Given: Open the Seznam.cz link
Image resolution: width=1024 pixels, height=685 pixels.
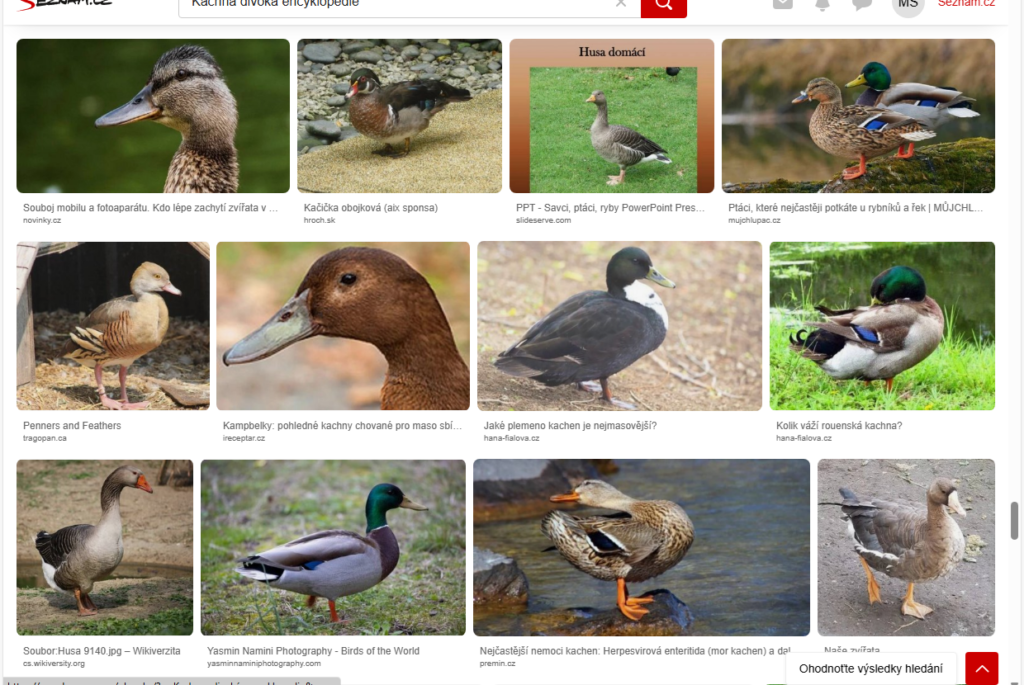Looking at the screenshot, I should 966,4.
